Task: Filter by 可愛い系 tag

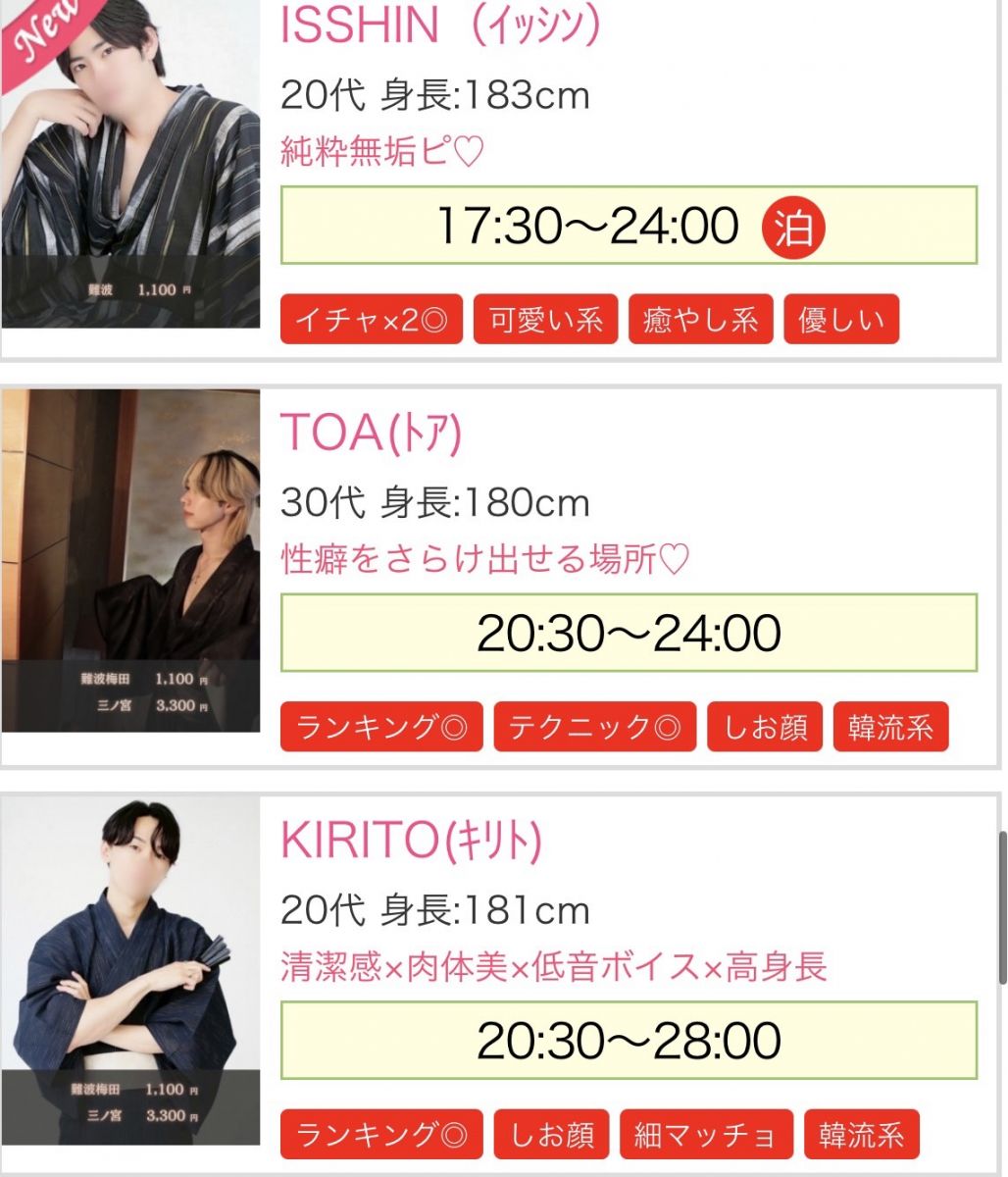Action: pos(545,321)
